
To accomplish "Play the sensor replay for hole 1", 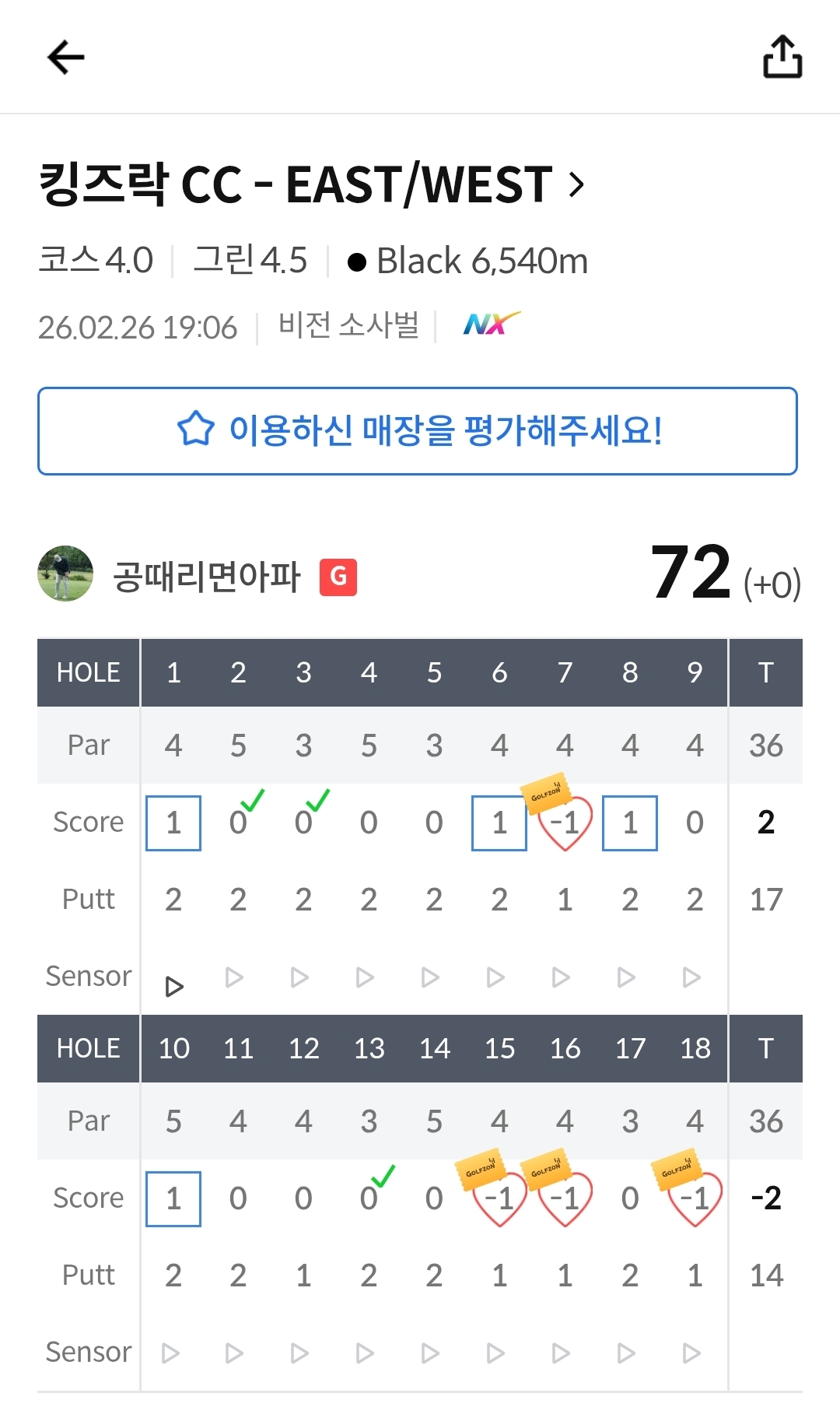I will 174,986.
